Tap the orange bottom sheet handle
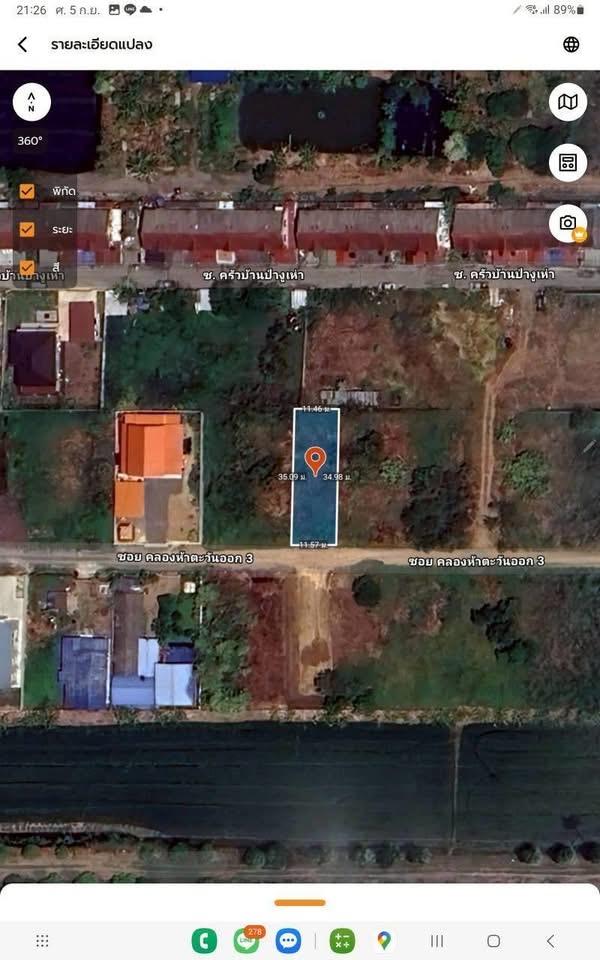Image resolution: width=600 pixels, height=960 pixels. coord(299,903)
